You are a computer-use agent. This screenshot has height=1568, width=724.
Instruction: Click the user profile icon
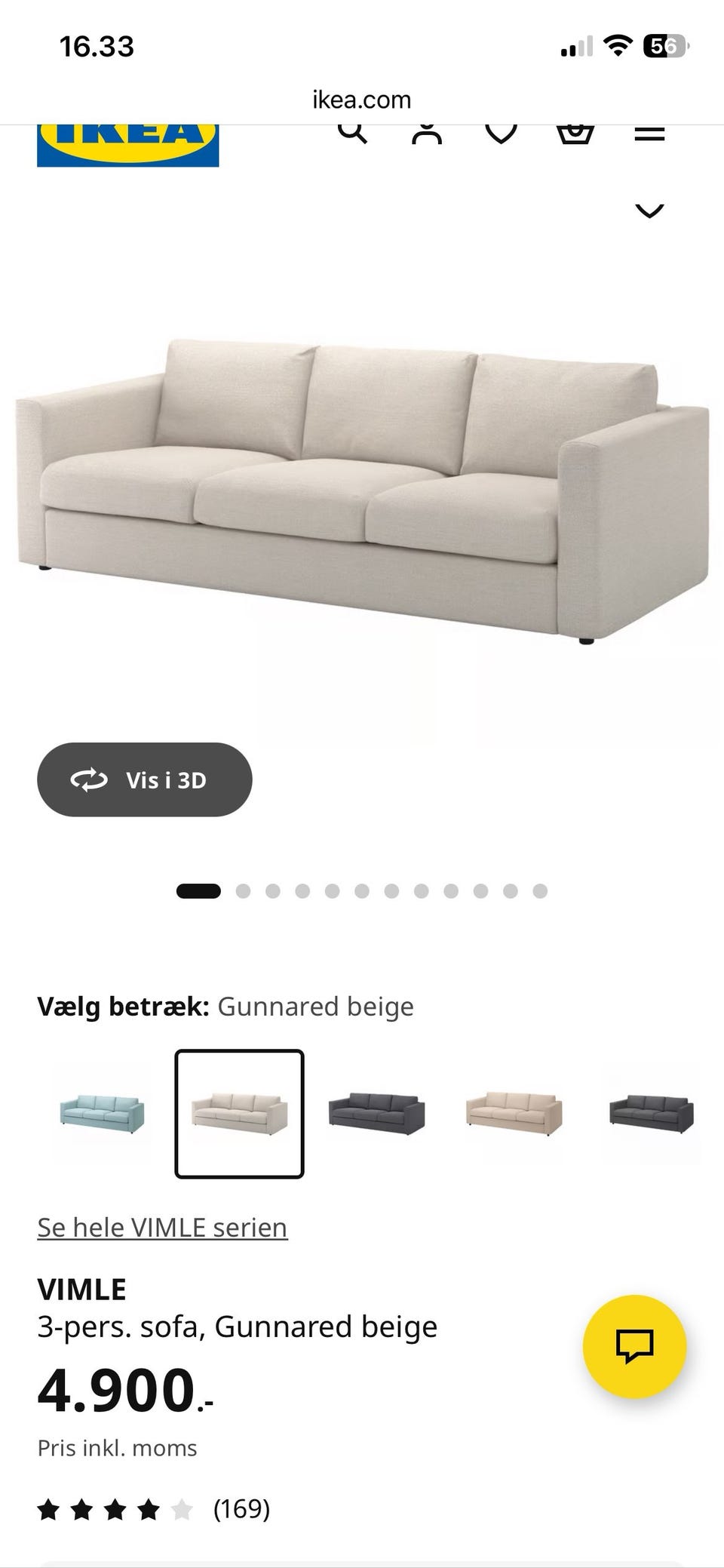click(x=426, y=133)
